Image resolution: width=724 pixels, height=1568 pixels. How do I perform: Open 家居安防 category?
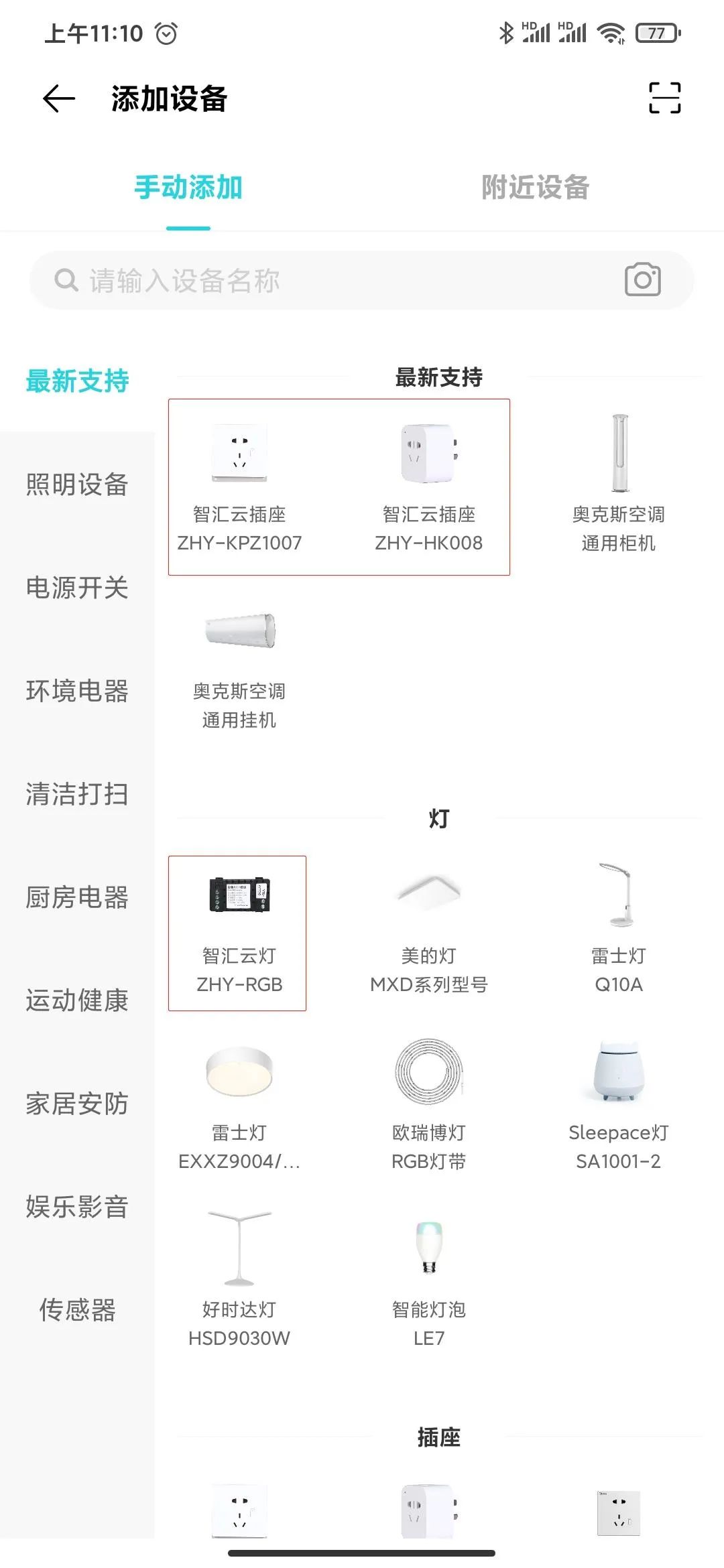point(77,1104)
